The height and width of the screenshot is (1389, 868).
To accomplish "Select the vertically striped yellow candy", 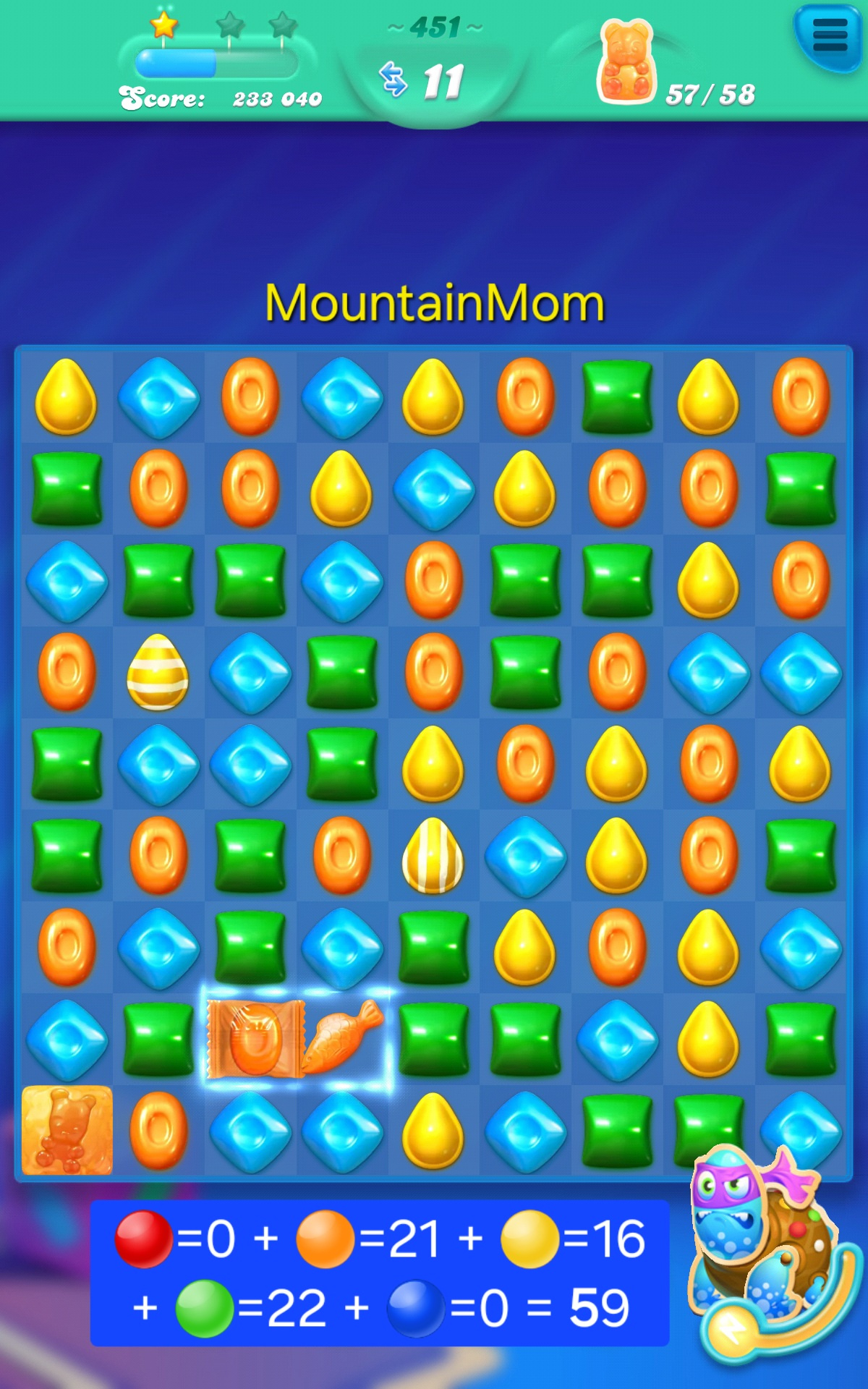I will (433, 855).
